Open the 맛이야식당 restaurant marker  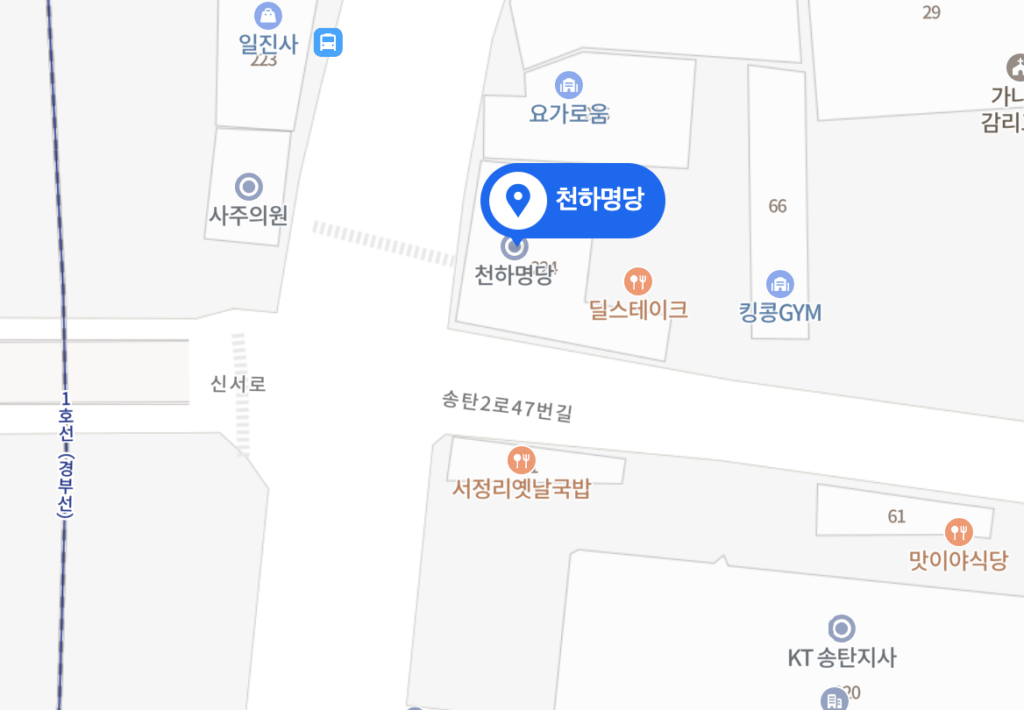pyautogui.click(x=958, y=531)
